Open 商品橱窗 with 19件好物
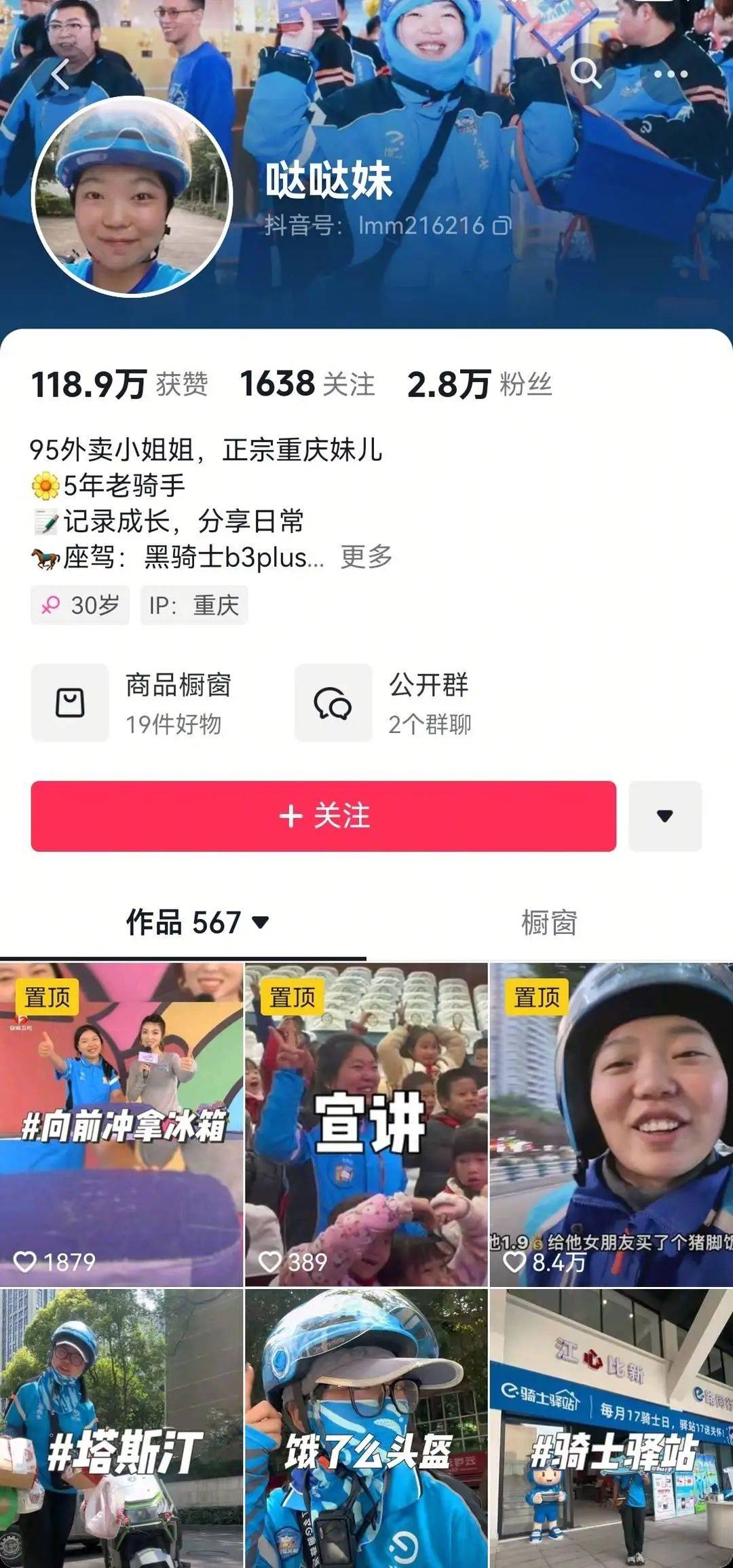 (136, 703)
